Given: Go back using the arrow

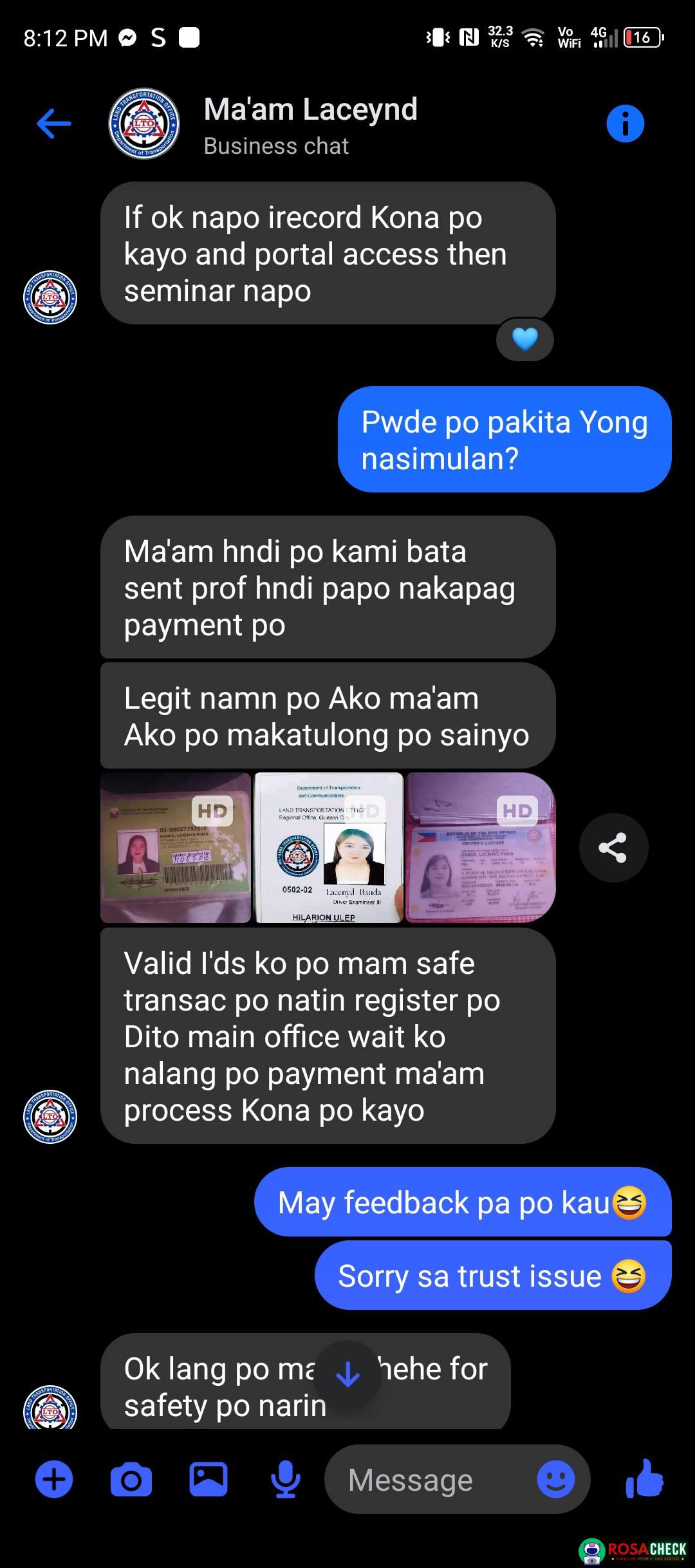Looking at the screenshot, I should tap(54, 123).
